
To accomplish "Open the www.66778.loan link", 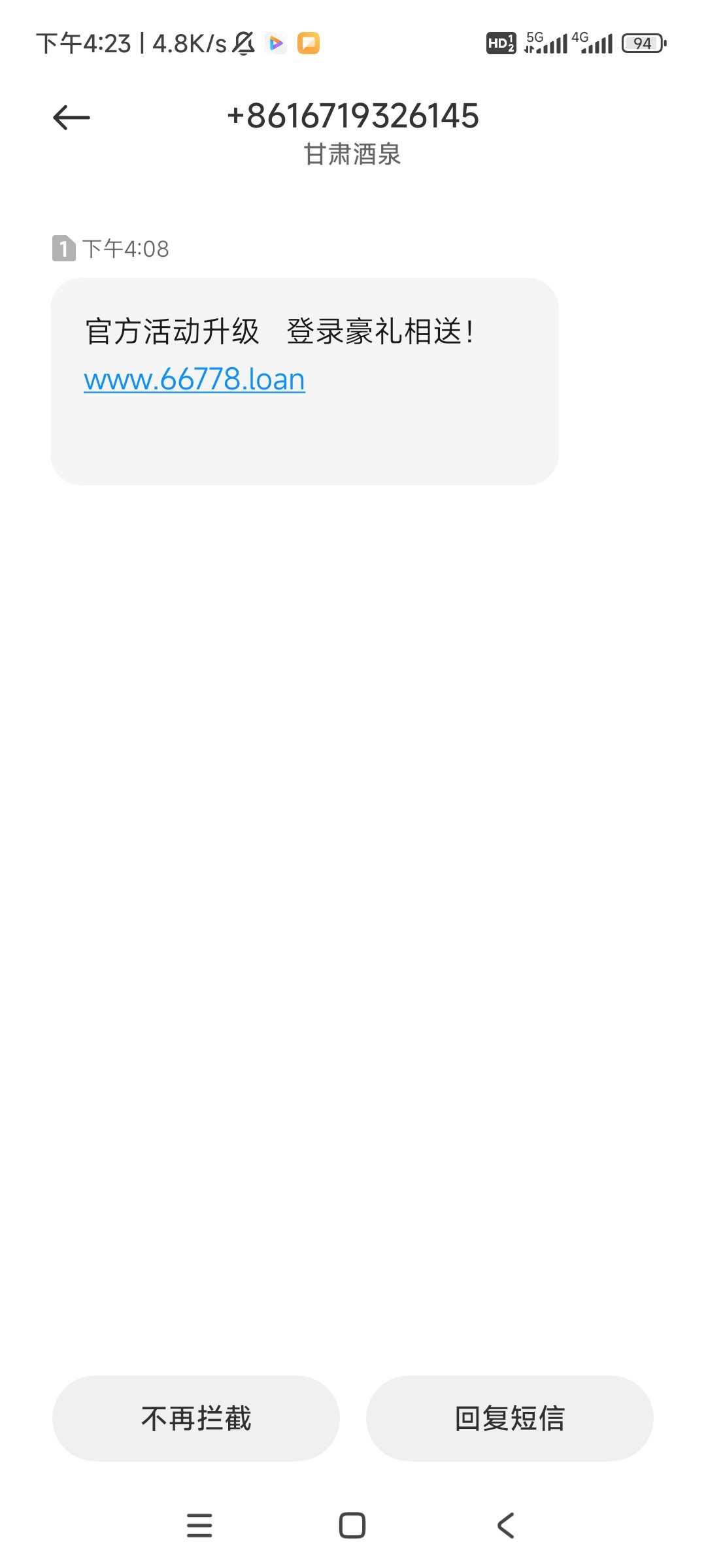I will 194,379.
